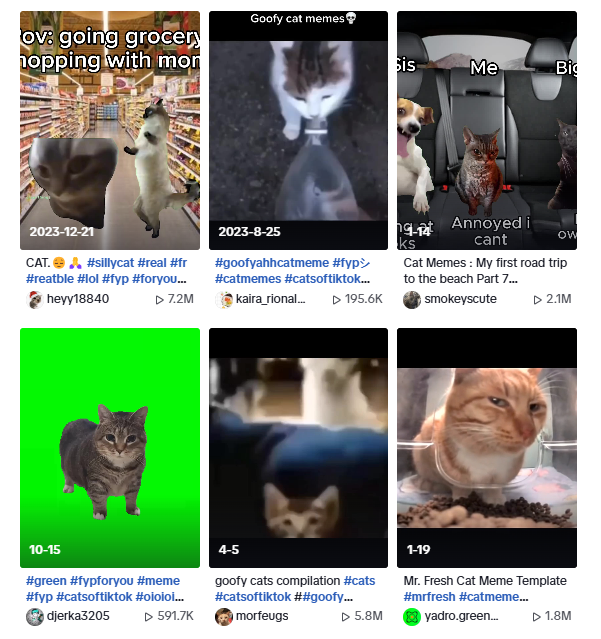Open morfeugs's profile
The image size is (601, 639).
coord(261,616)
